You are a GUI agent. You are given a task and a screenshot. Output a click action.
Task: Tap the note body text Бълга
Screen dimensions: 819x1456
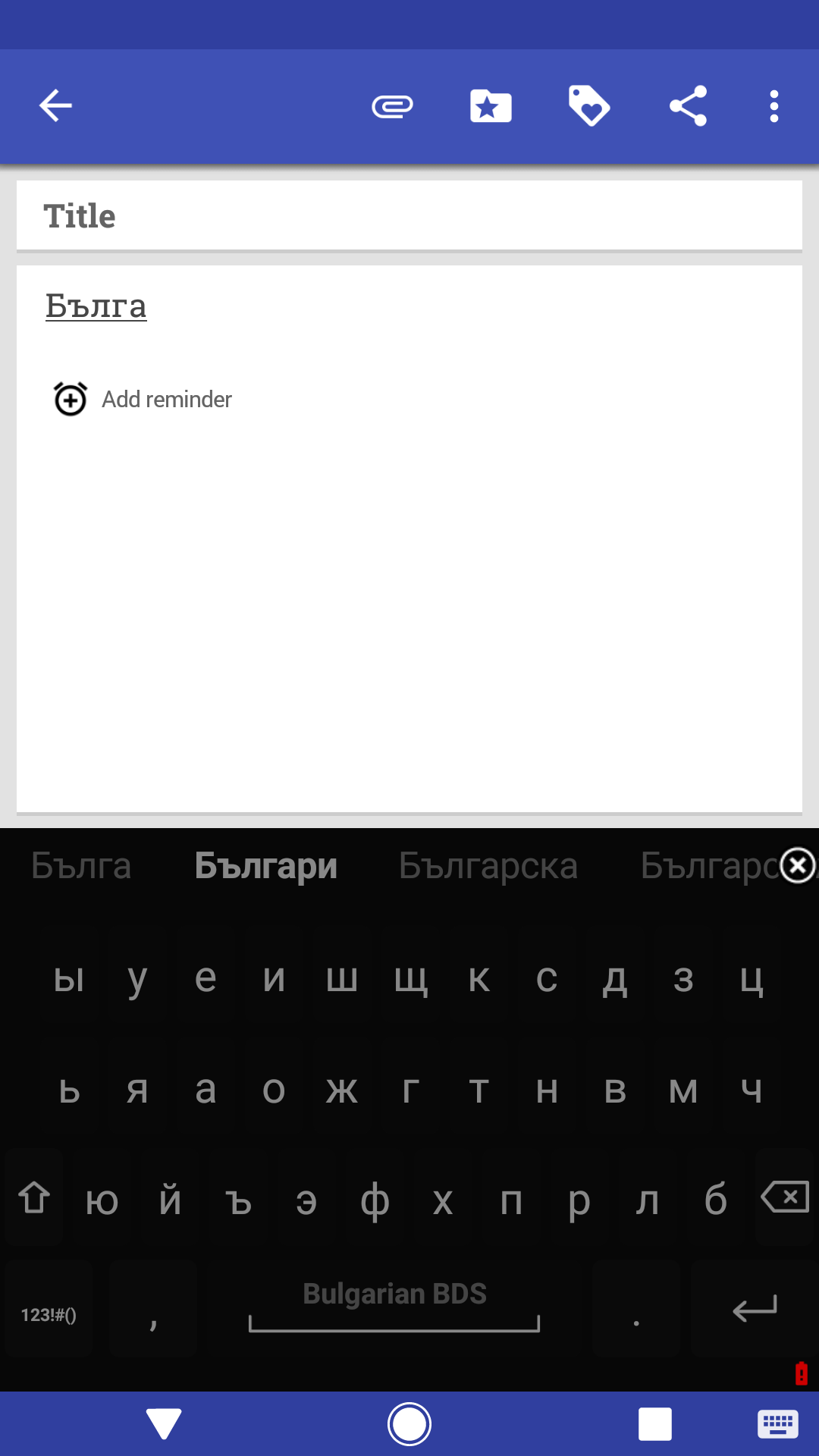pyautogui.click(x=96, y=307)
